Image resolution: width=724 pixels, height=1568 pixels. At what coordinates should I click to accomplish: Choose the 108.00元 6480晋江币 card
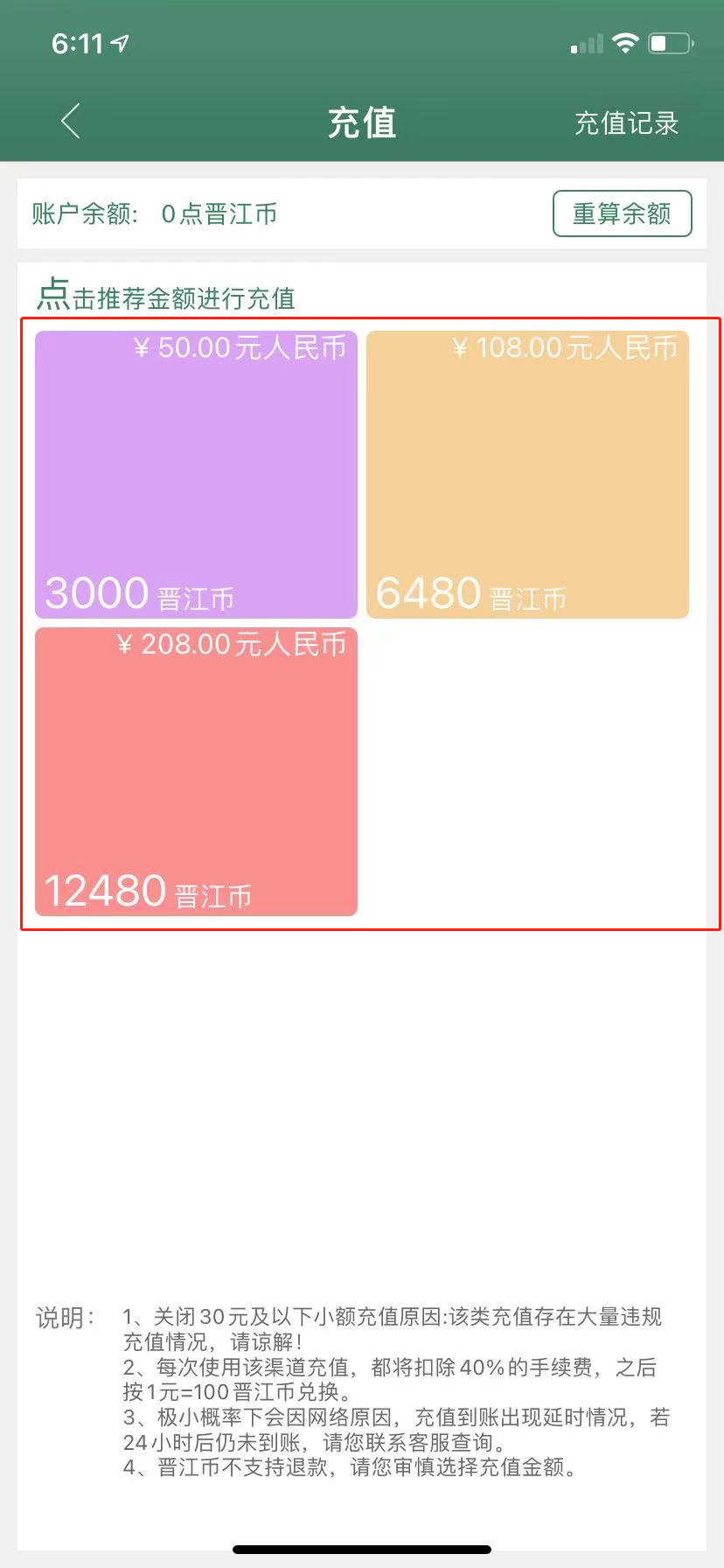527,474
